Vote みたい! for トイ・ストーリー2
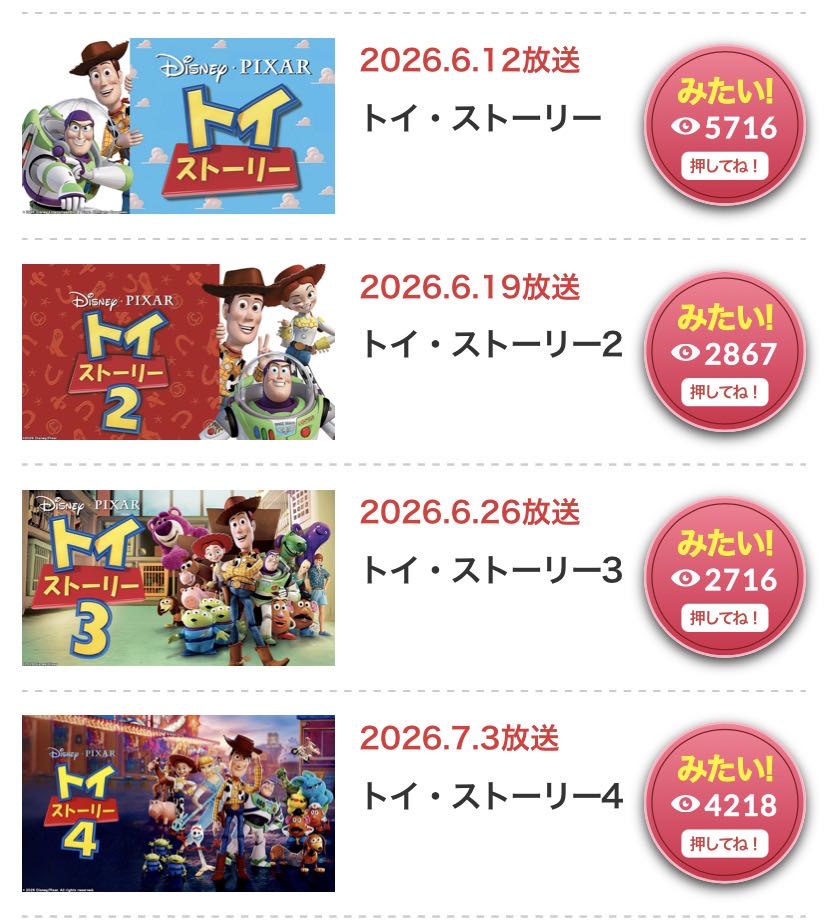The width and height of the screenshot is (828, 922). (725, 352)
